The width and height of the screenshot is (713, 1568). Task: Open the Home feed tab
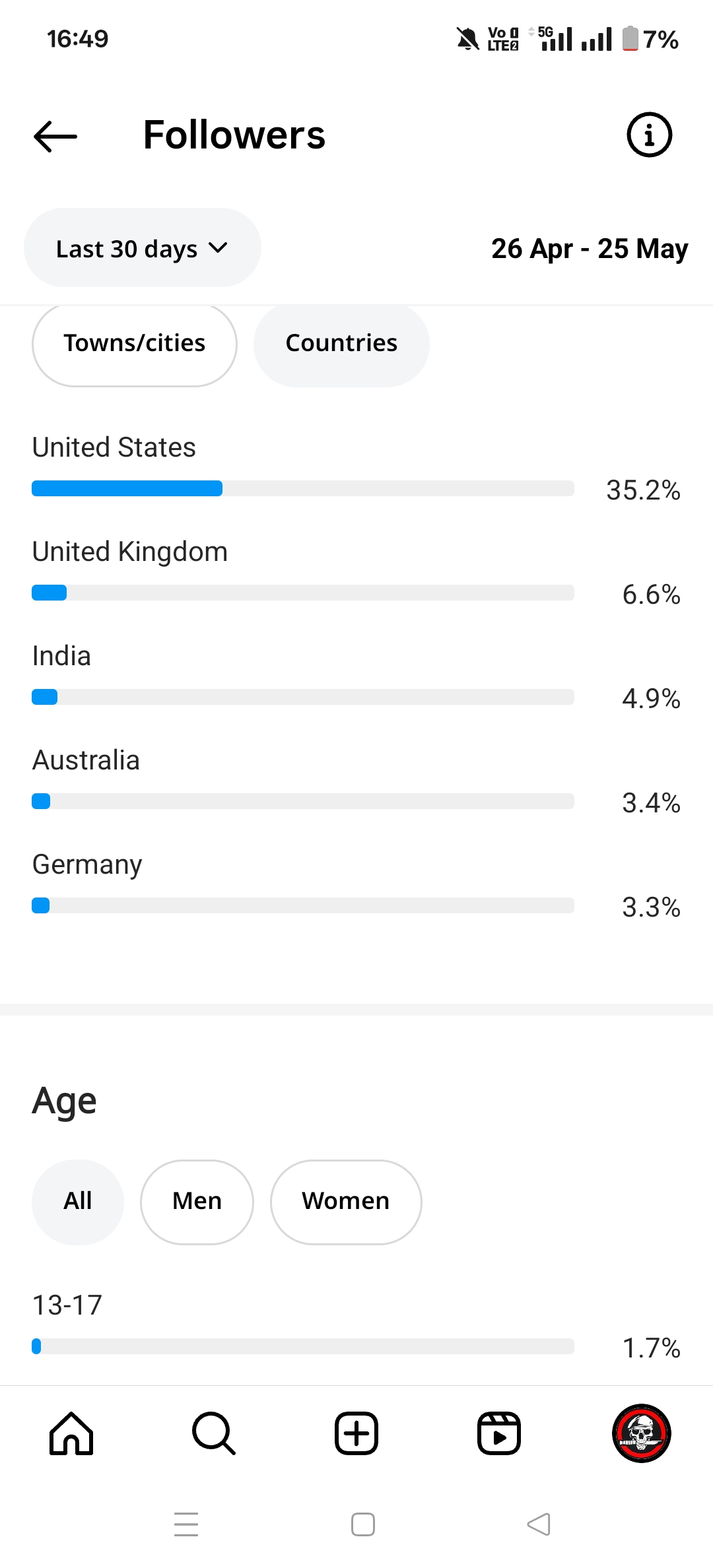(71, 1433)
